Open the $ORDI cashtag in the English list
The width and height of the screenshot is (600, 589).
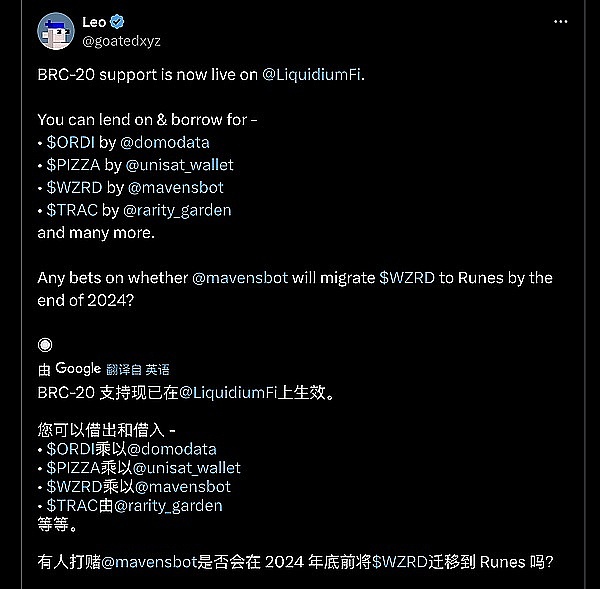tap(70, 142)
